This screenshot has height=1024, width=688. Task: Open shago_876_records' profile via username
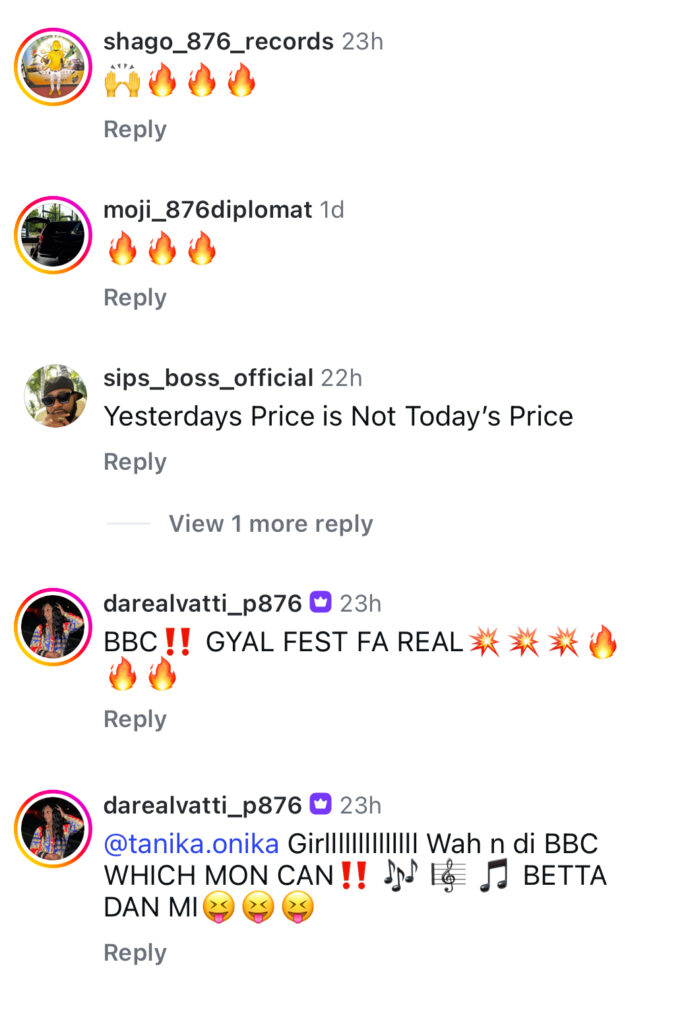(x=218, y=42)
